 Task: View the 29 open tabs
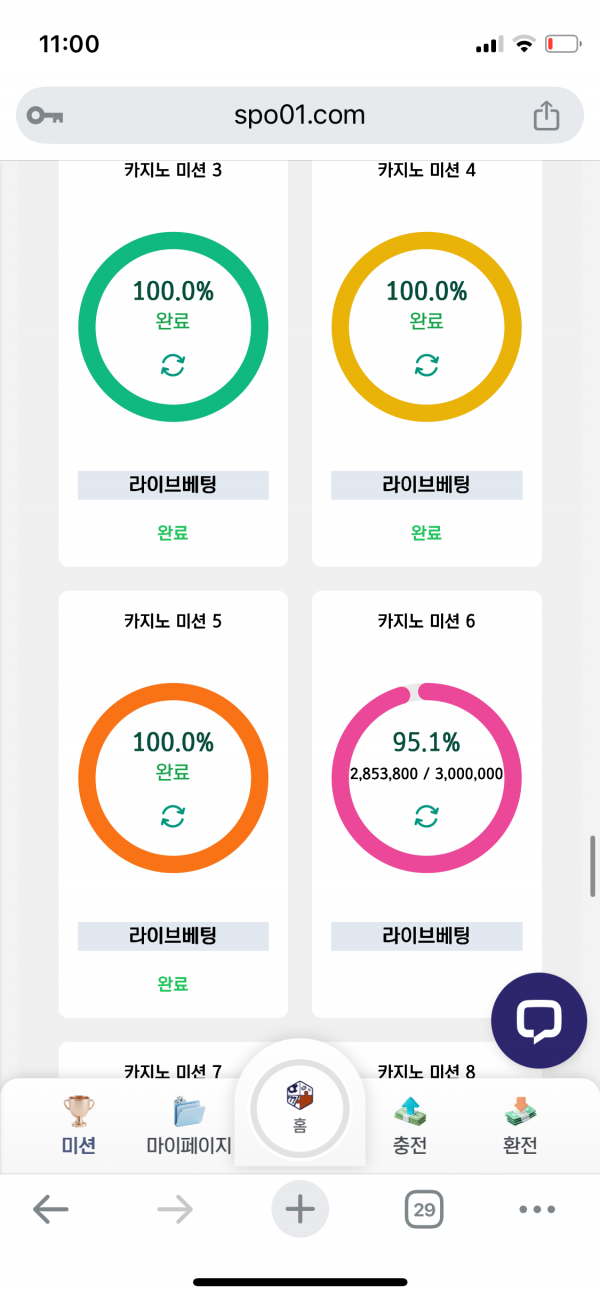point(425,1210)
